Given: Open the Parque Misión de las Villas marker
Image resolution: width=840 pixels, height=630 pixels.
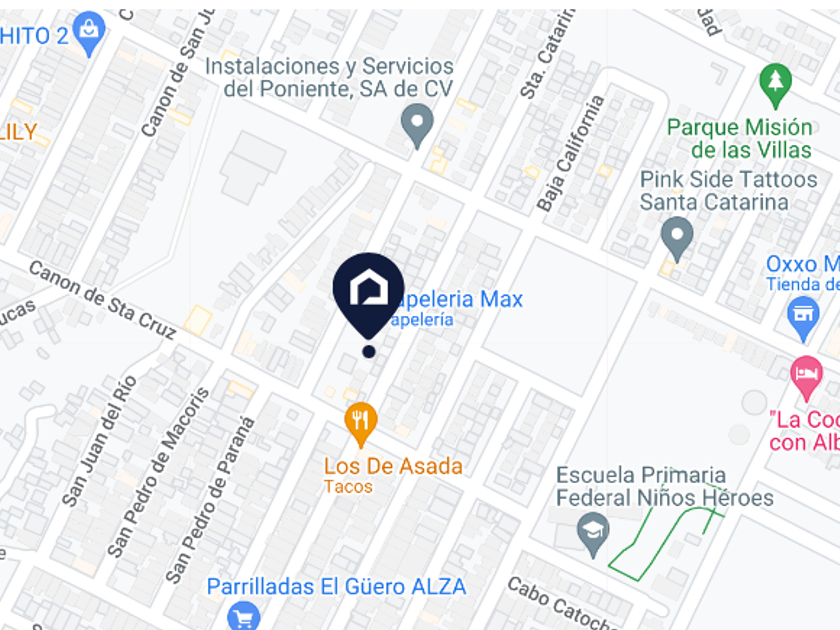Looking at the screenshot, I should (x=775, y=86).
